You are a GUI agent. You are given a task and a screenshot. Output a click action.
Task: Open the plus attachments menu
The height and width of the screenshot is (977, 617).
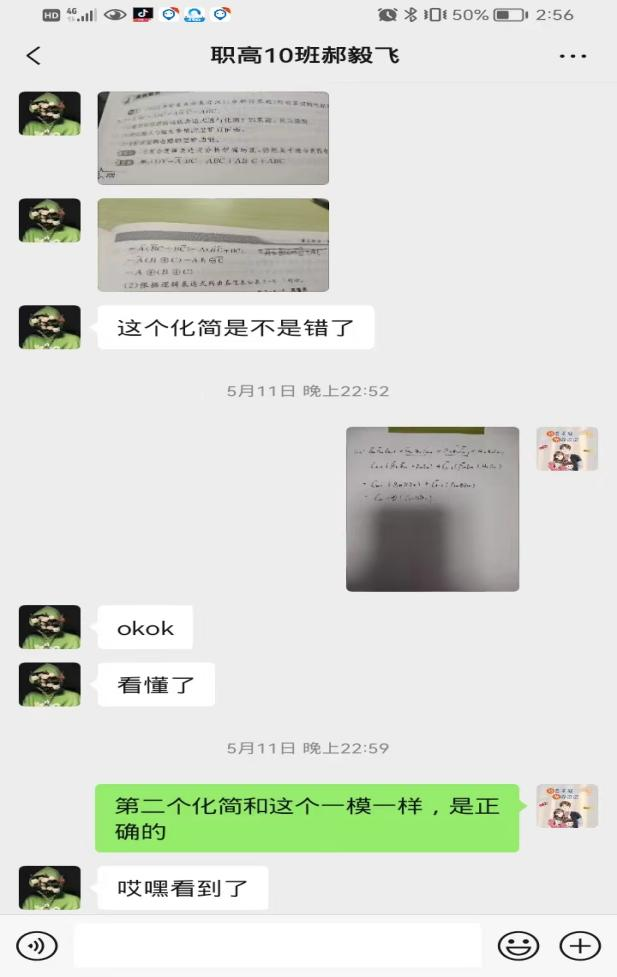[580, 945]
